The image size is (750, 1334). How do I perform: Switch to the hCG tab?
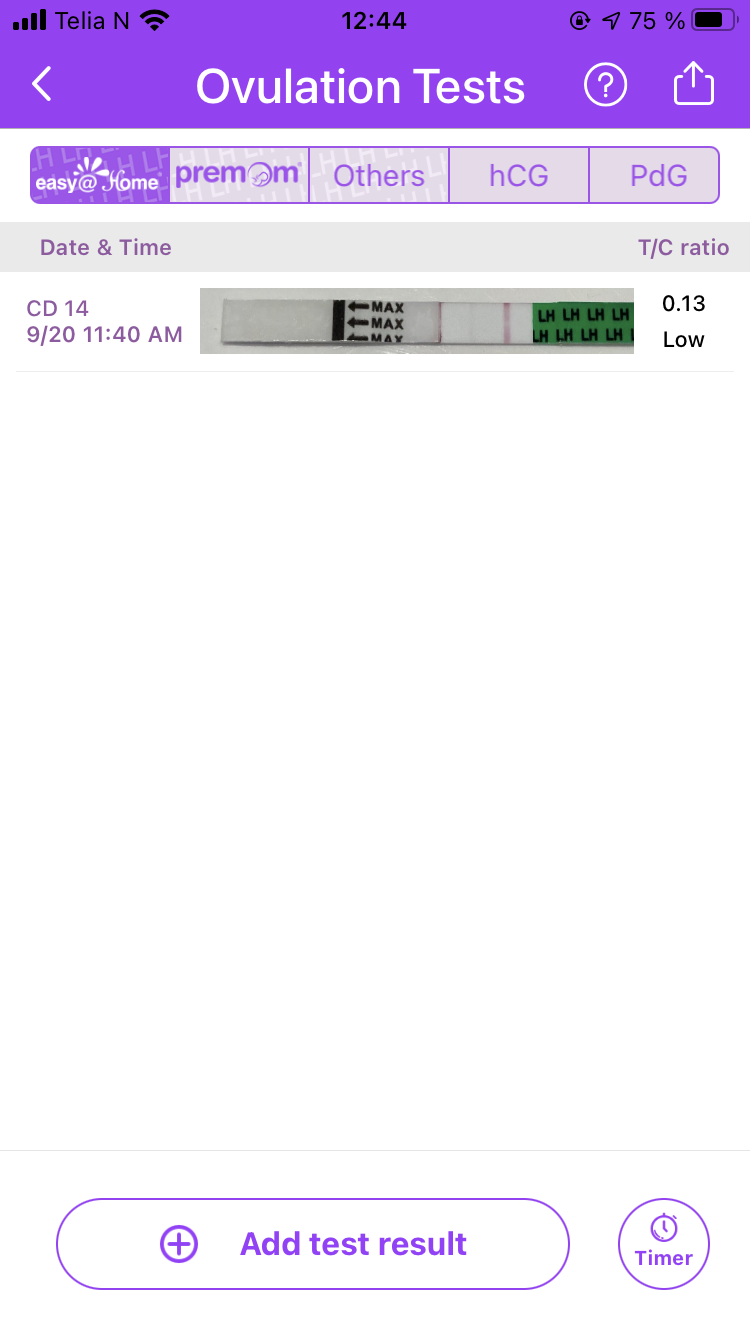pyautogui.click(x=519, y=175)
